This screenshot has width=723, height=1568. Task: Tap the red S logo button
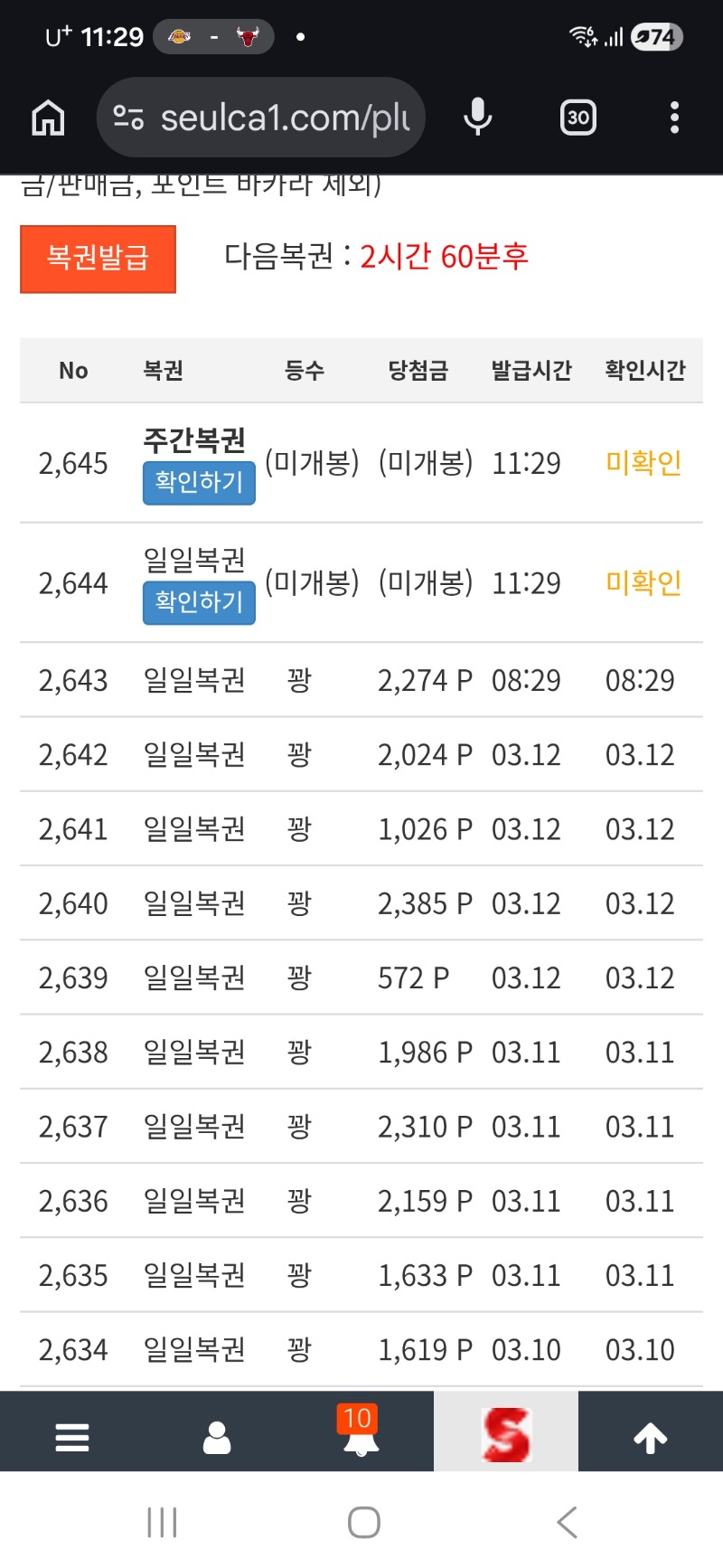(x=506, y=1434)
